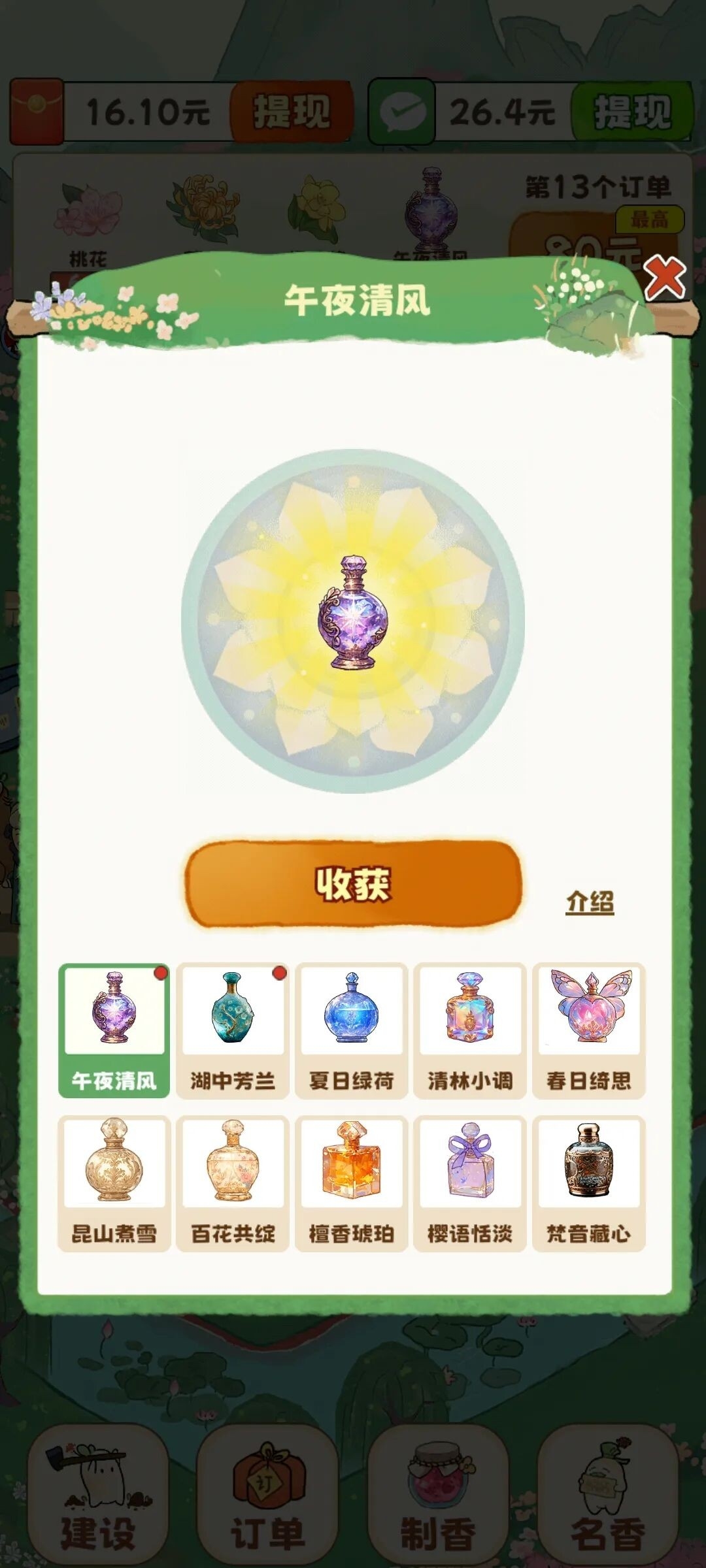Select the 湖中芳兰 perfume tile
Viewport: 706px width, 1568px height.
click(233, 1030)
